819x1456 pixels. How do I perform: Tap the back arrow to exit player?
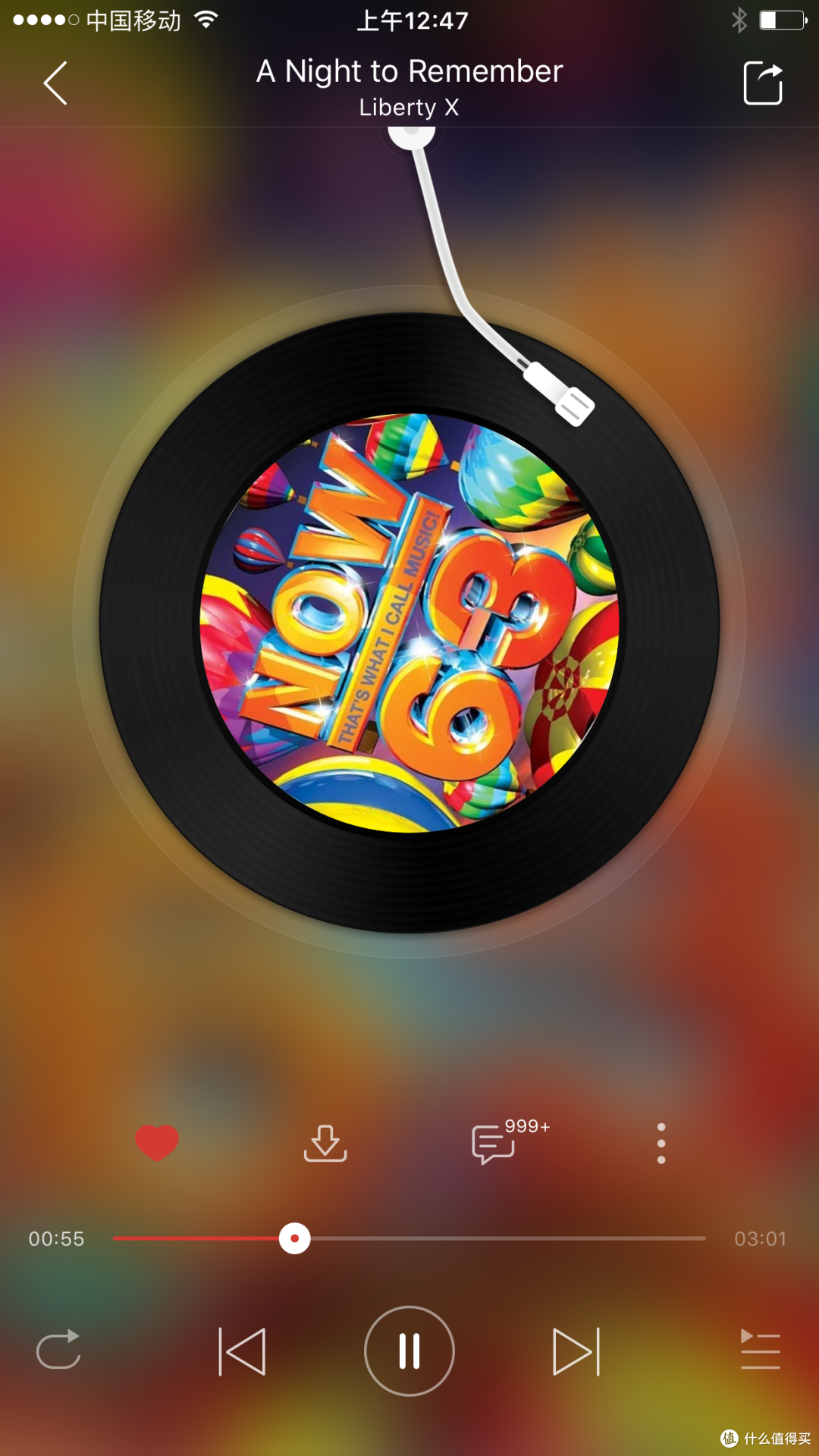[55, 83]
